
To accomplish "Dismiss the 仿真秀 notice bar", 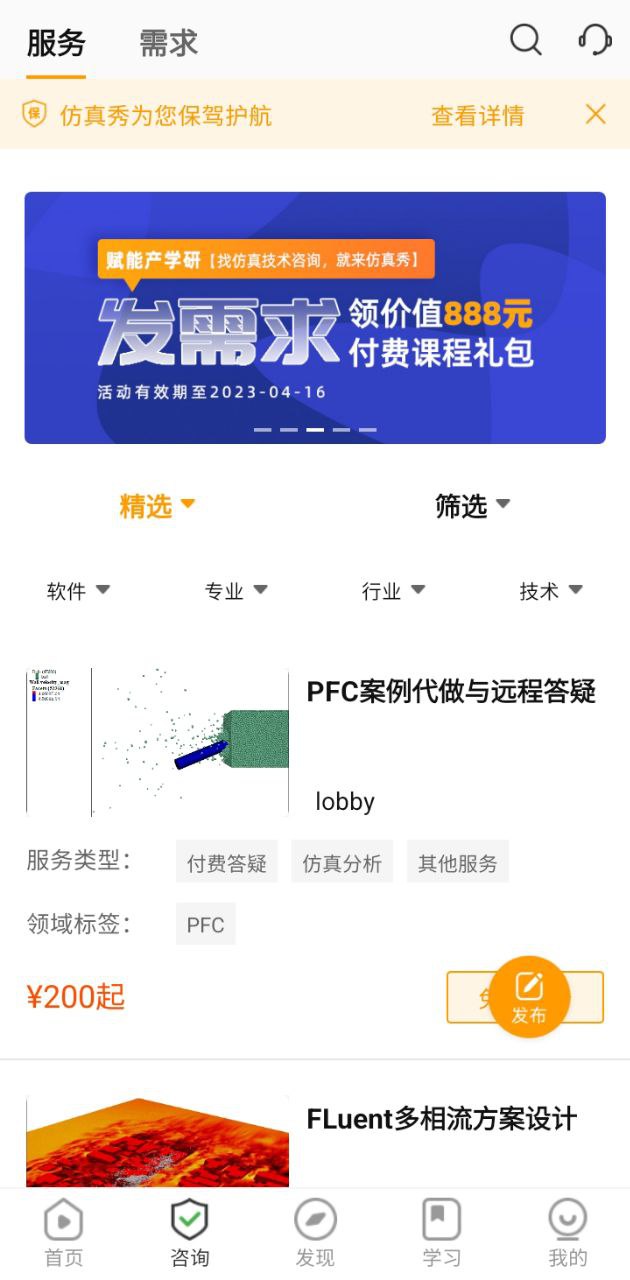I will (x=596, y=114).
